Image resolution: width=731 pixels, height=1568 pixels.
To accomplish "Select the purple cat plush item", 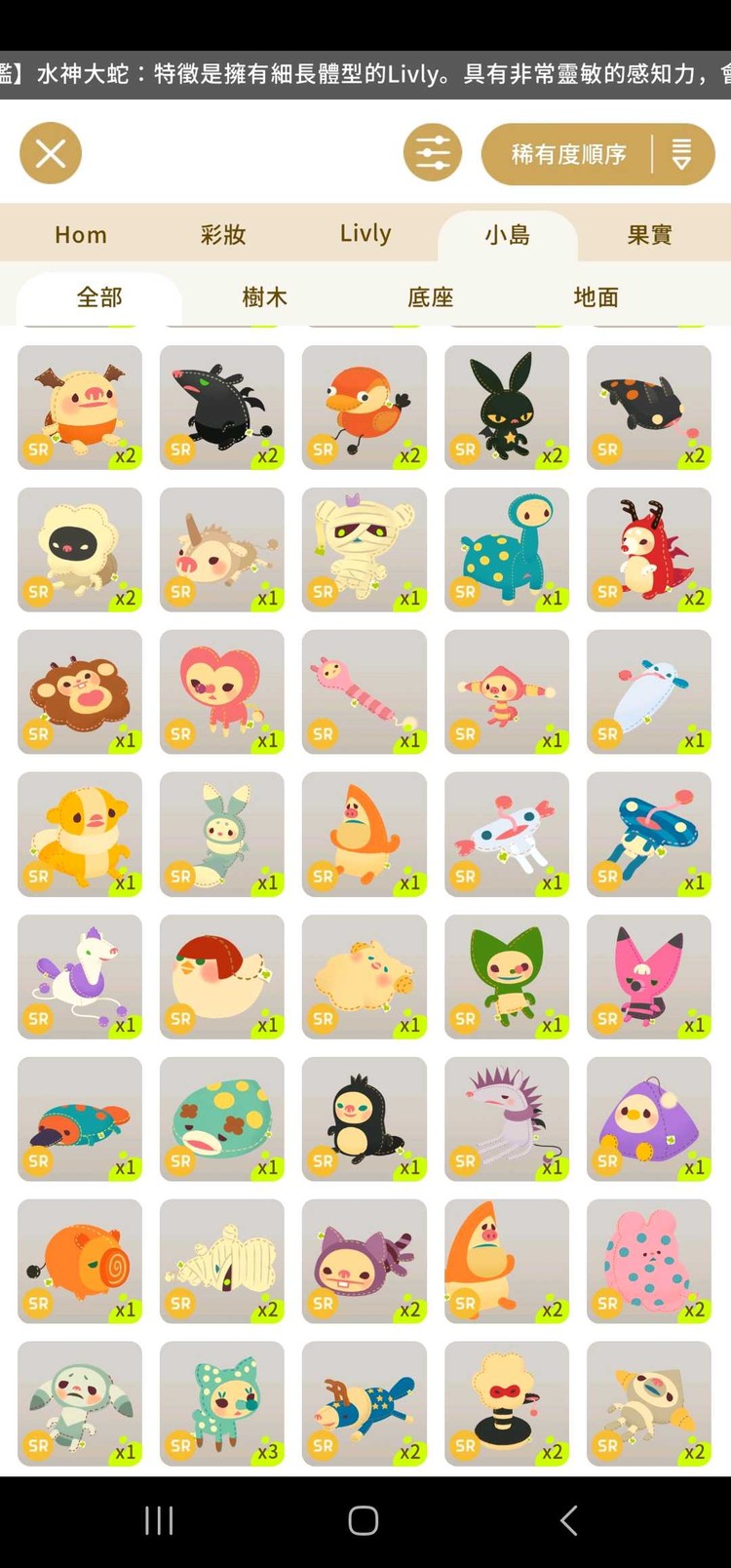I will coord(365,1262).
